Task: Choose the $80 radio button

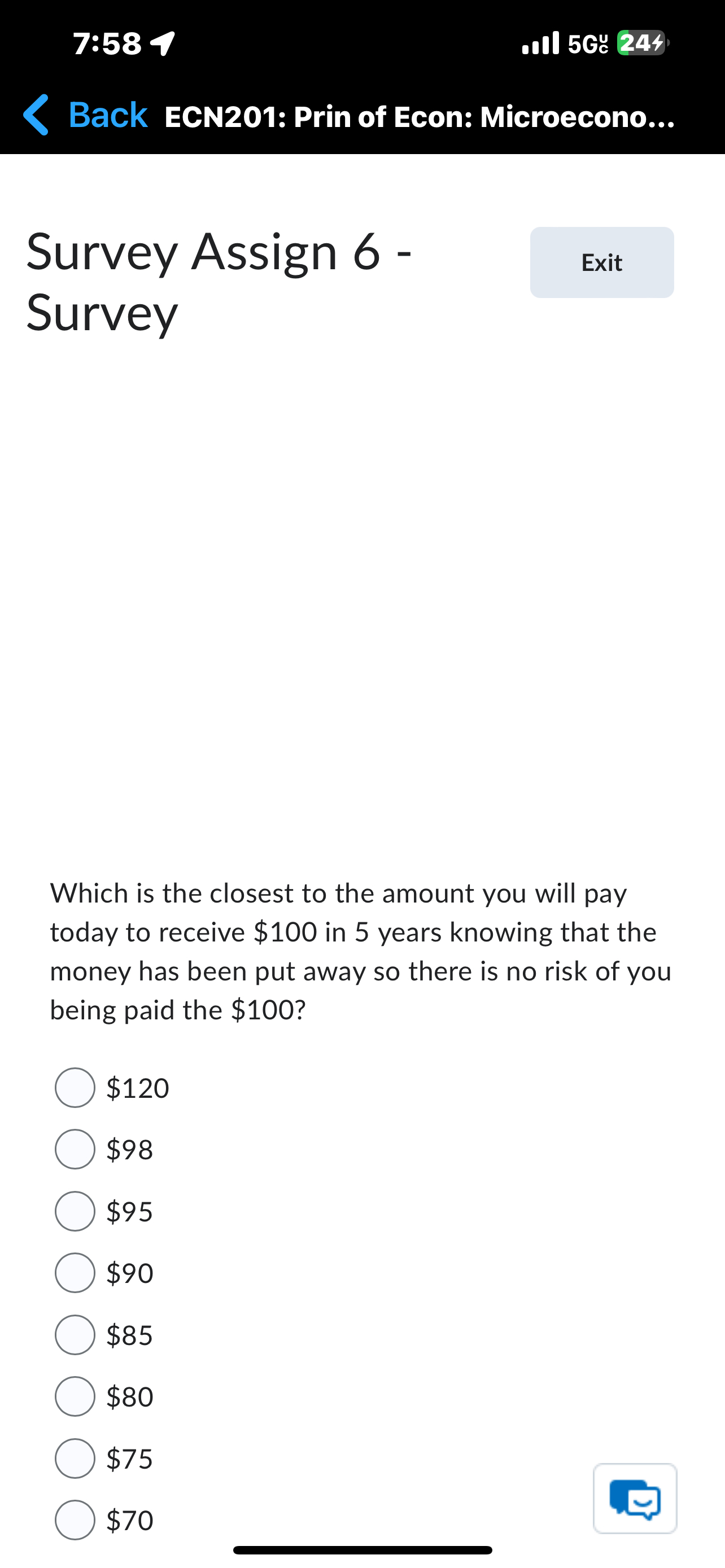Action: (75, 1396)
